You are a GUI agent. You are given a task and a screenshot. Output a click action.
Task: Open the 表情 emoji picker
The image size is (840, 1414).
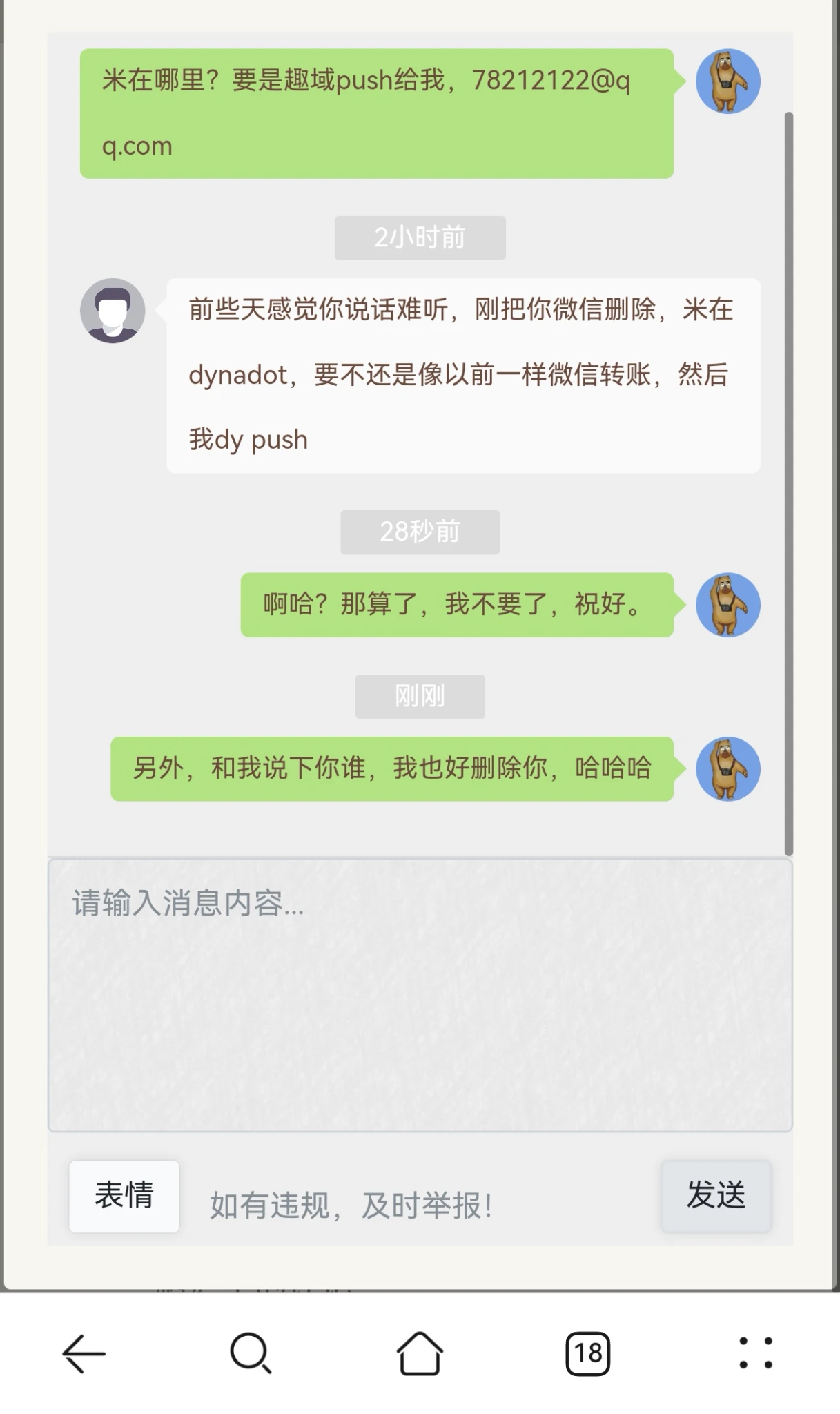(124, 1195)
